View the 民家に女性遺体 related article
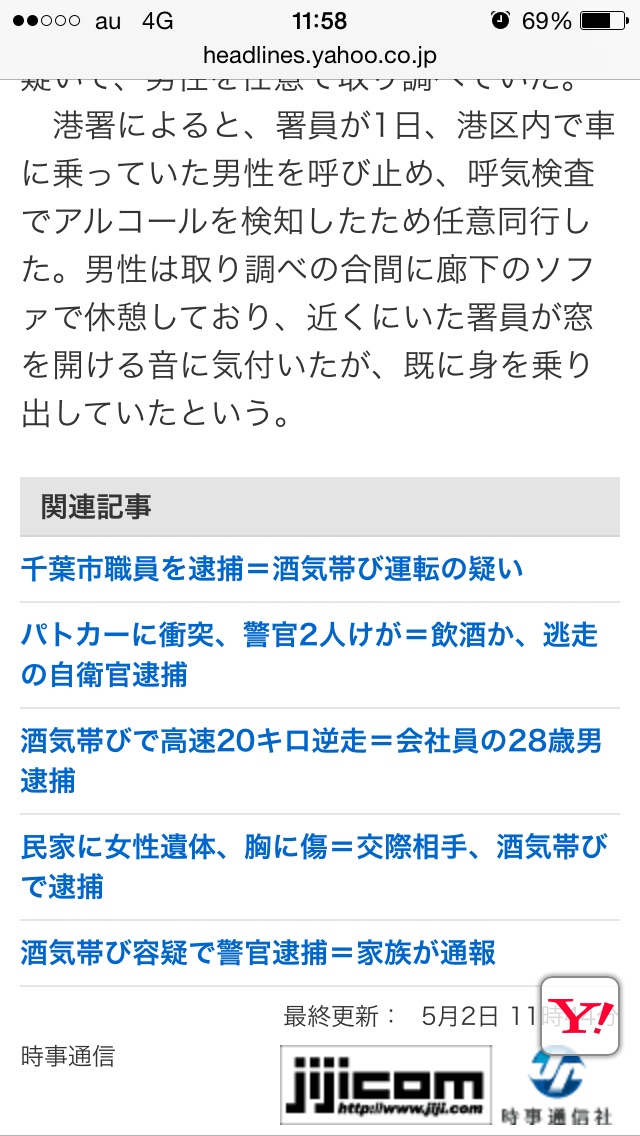640x1136 pixels. click(313, 866)
